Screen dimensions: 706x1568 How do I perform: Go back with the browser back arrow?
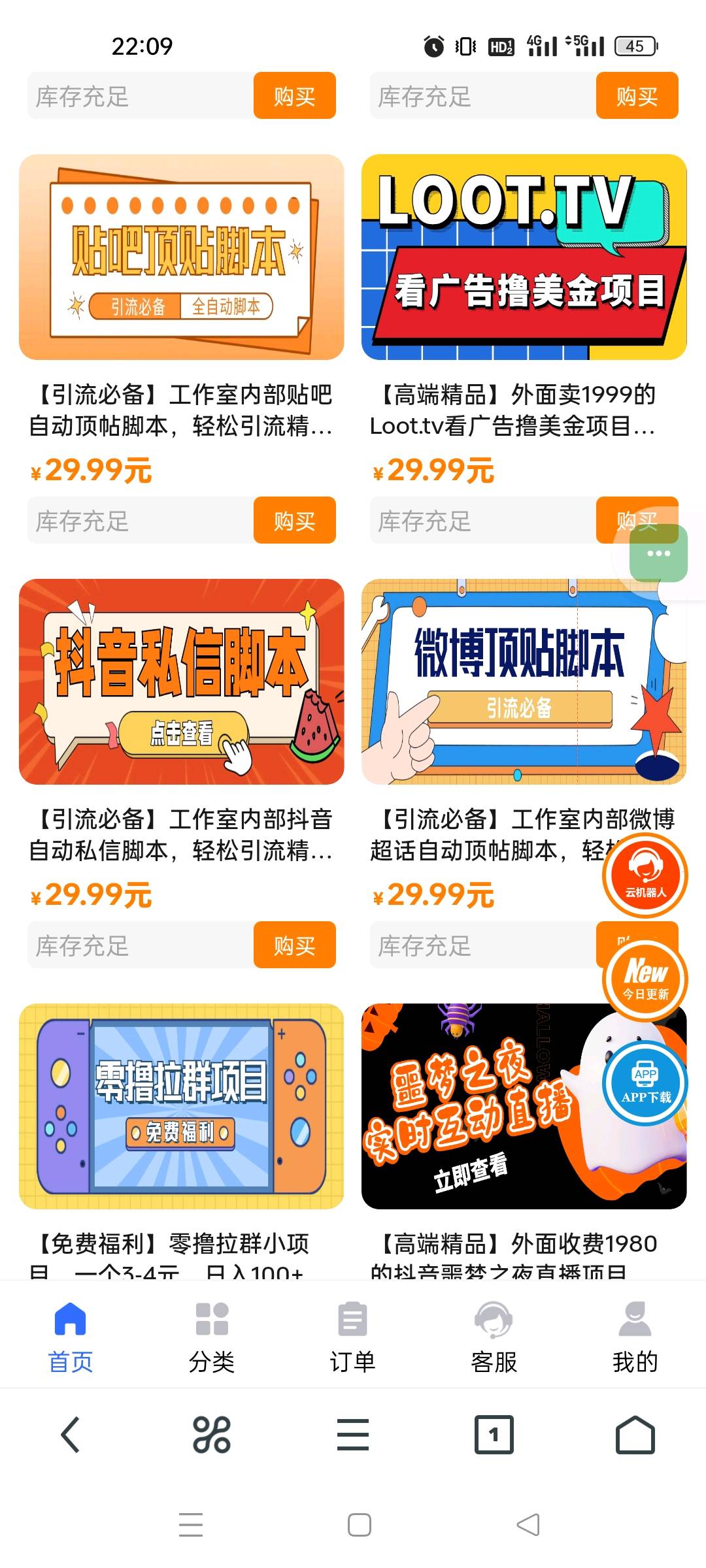click(71, 1435)
